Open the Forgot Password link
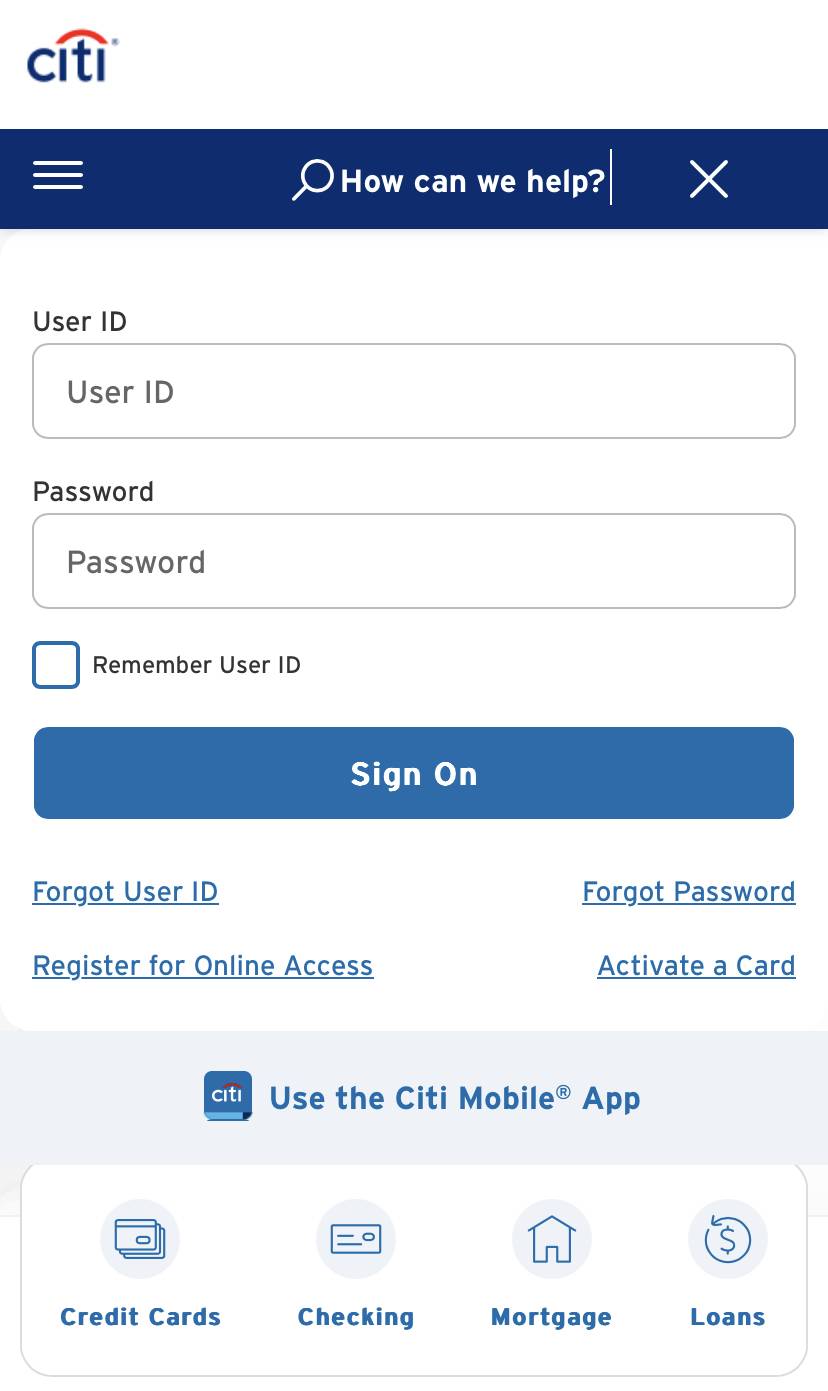This screenshot has width=828, height=1391. (x=688, y=891)
